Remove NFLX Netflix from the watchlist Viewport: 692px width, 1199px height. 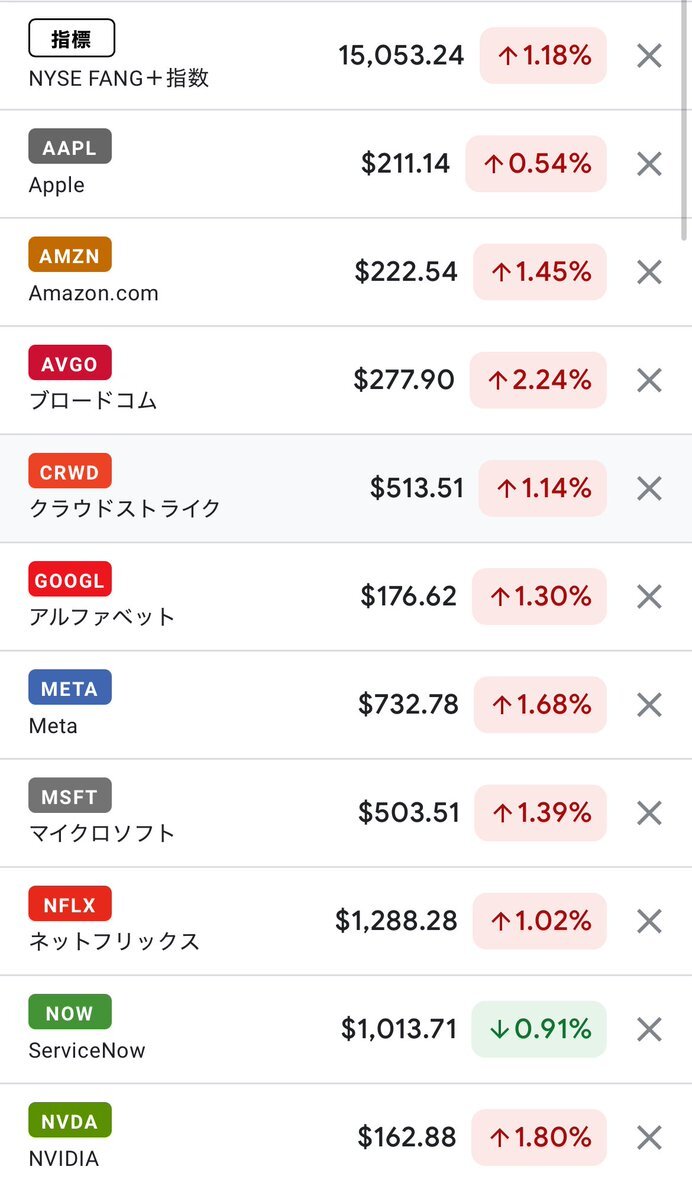649,921
